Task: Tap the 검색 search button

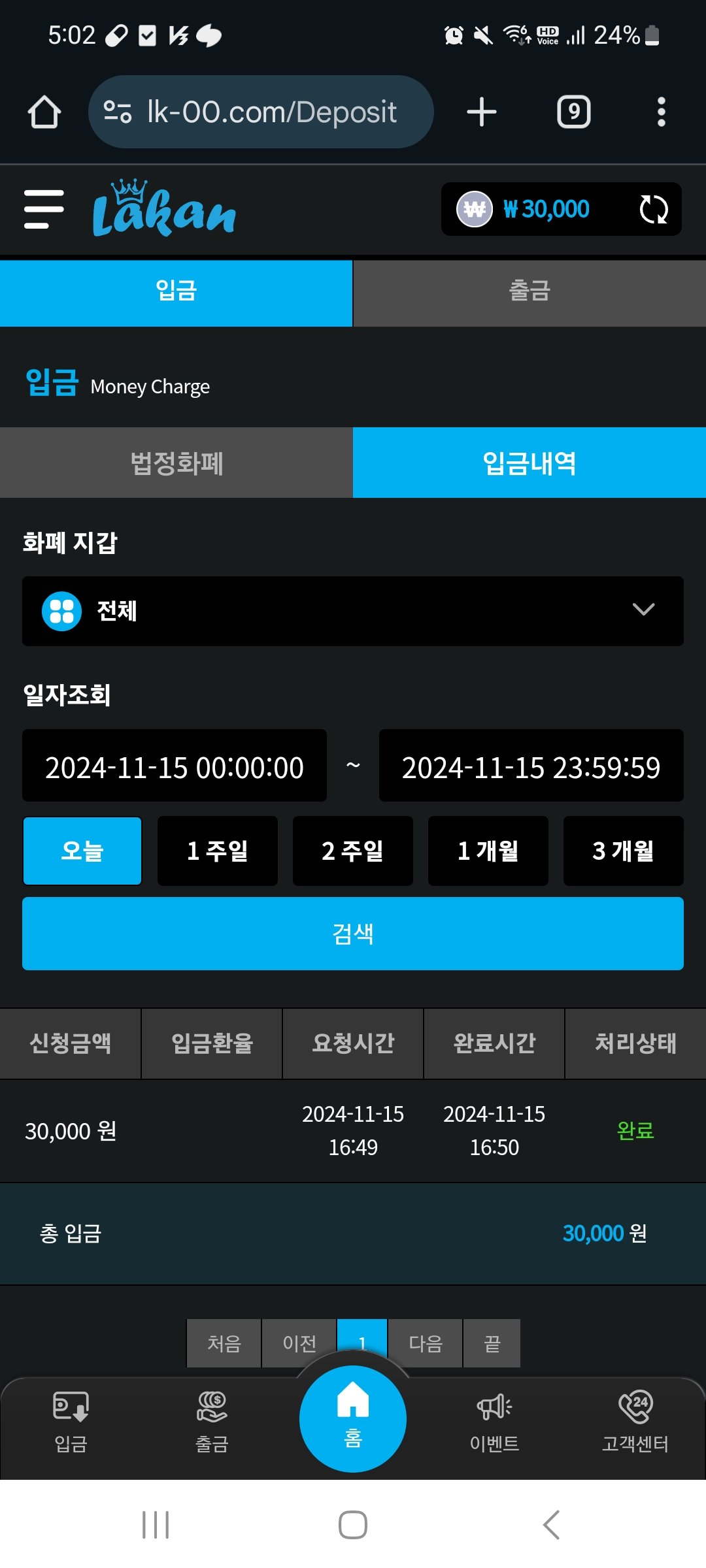Action: 353,934
